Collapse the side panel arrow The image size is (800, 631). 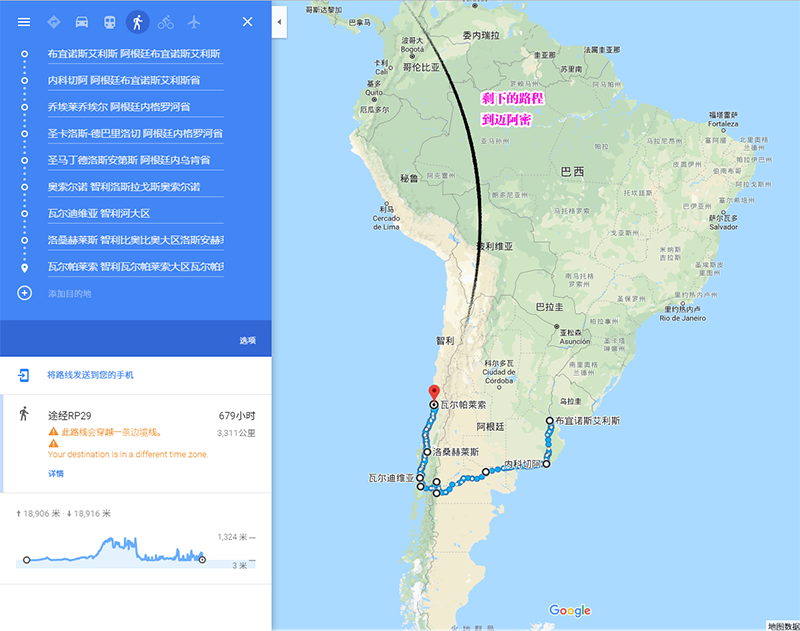(x=279, y=21)
